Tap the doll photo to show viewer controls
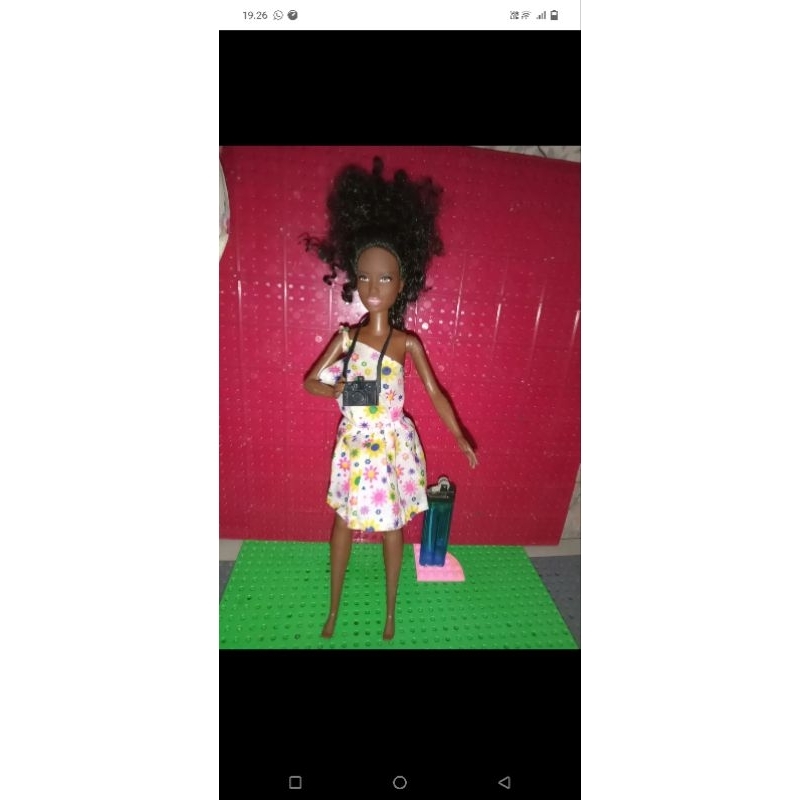This screenshot has width=800, height=800. pos(399,398)
